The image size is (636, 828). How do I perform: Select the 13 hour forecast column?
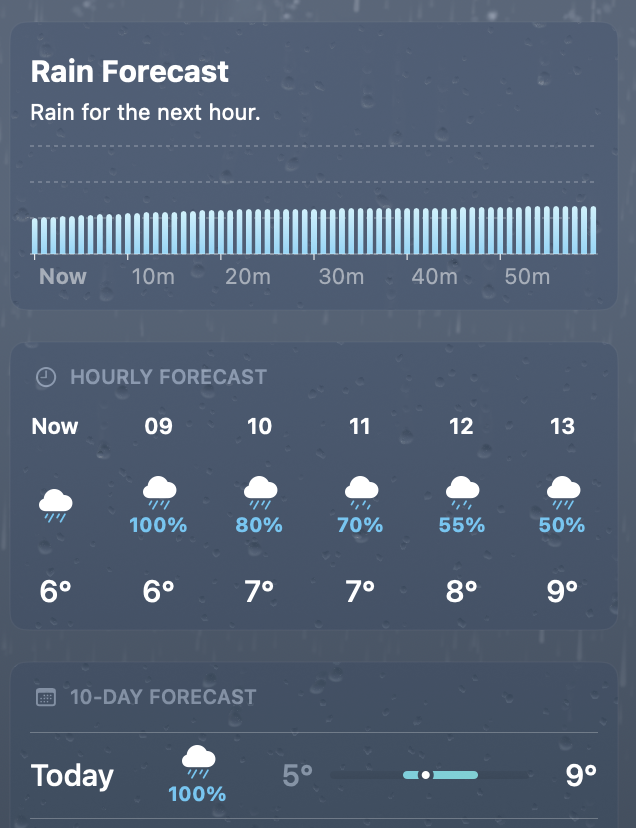point(562,510)
